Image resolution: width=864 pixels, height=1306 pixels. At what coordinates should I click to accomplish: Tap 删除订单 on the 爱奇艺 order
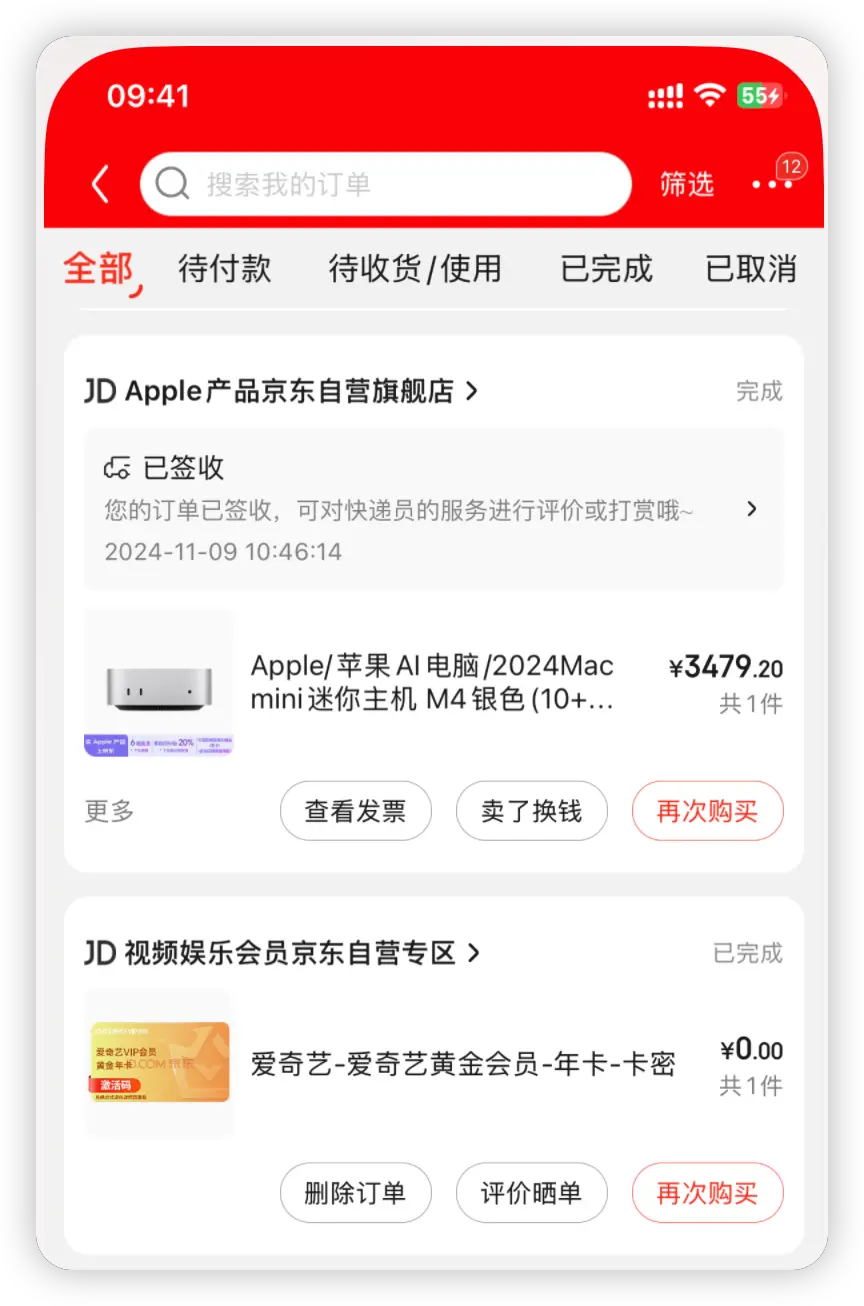pos(355,1193)
